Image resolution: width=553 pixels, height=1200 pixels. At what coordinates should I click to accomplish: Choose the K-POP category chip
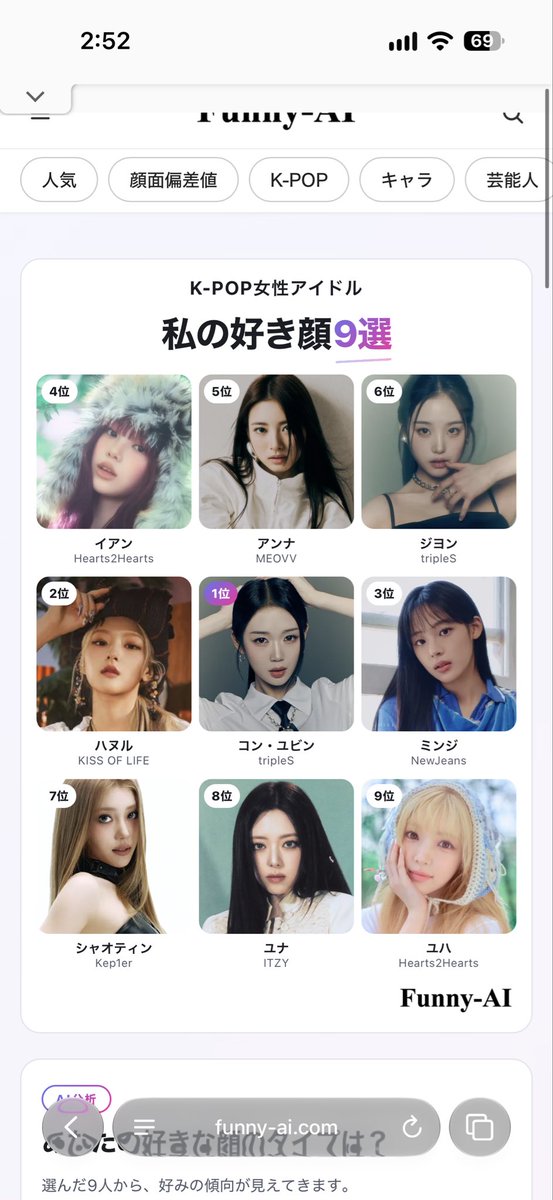[x=300, y=181]
